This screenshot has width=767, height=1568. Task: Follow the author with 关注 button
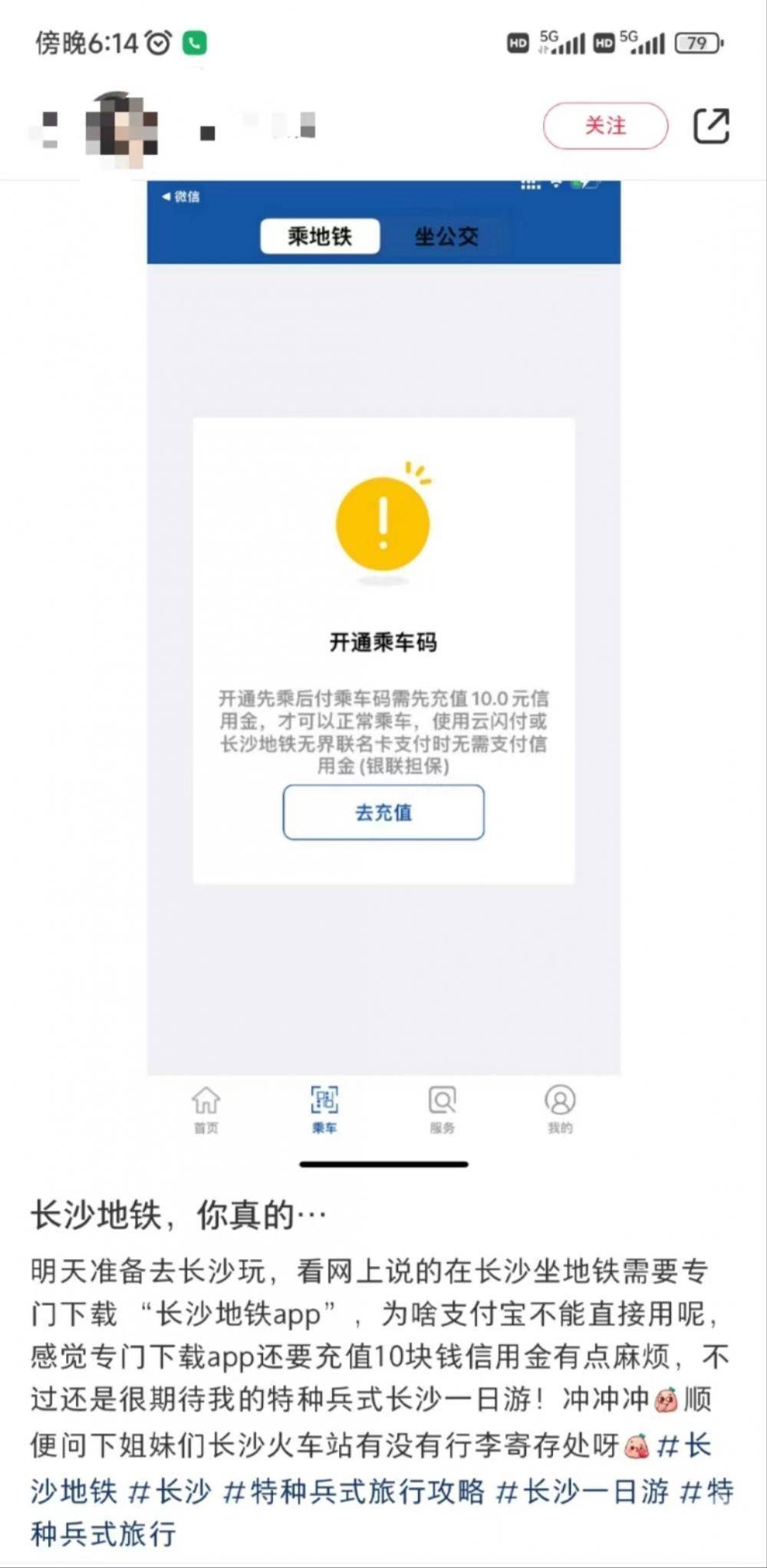click(x=605, y=126)
